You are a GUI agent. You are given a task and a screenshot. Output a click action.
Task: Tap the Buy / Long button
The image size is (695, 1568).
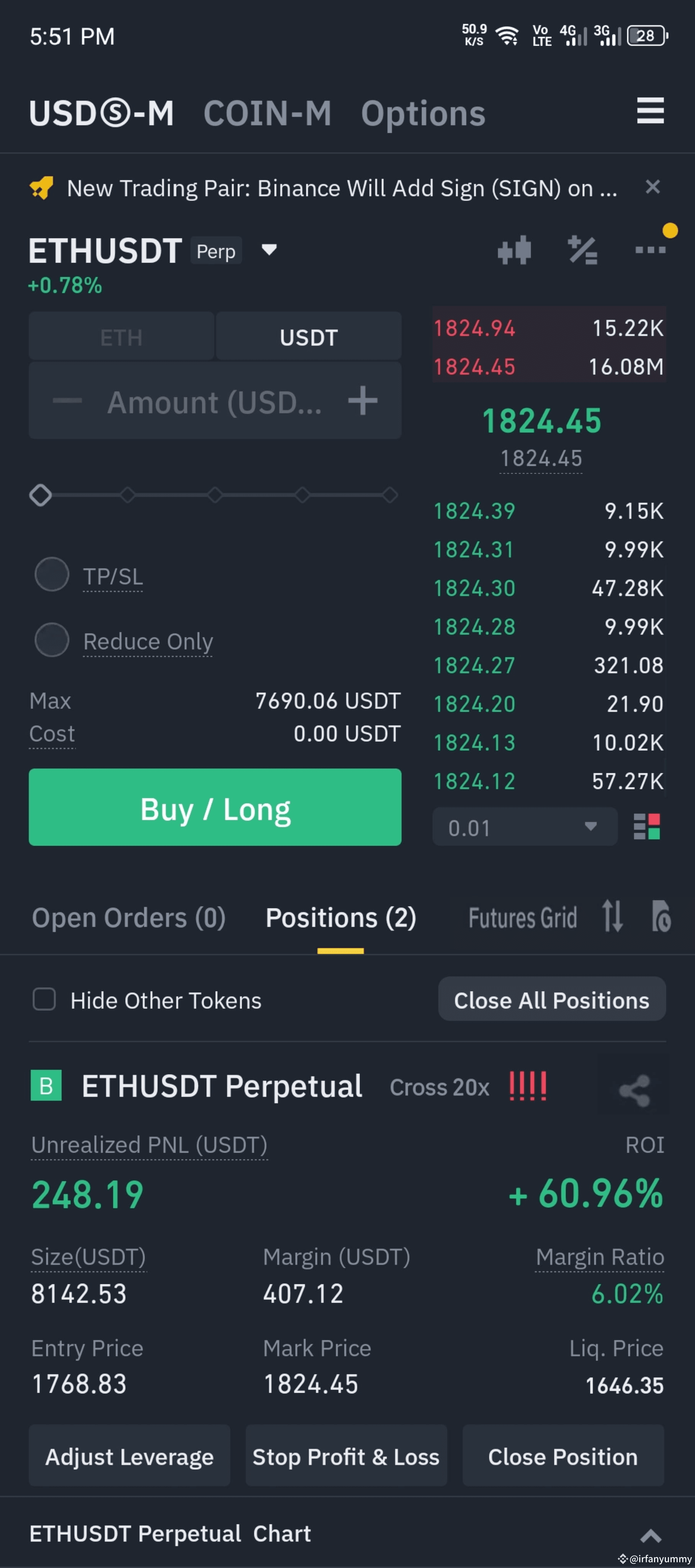pos(215,807)
